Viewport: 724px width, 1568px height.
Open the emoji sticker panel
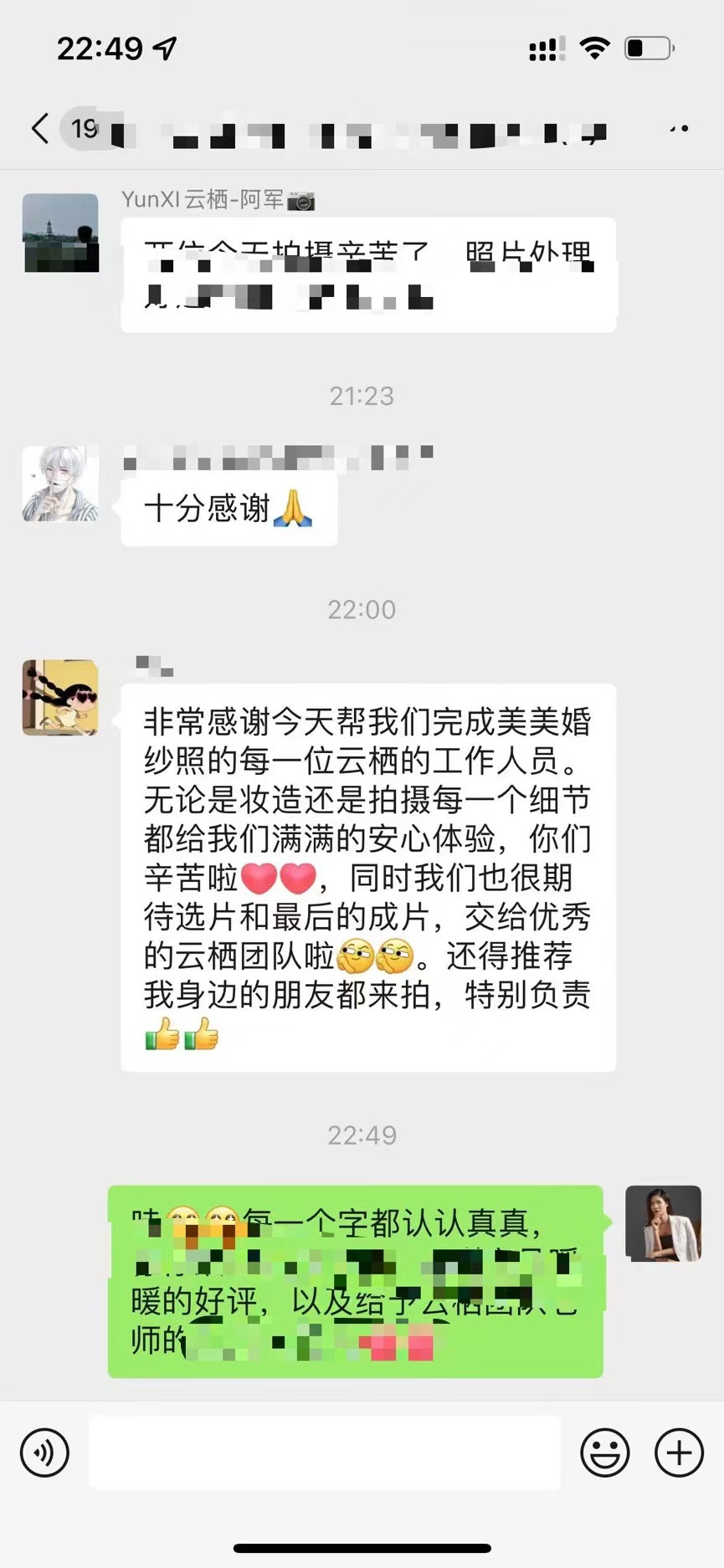(605, 1453)
